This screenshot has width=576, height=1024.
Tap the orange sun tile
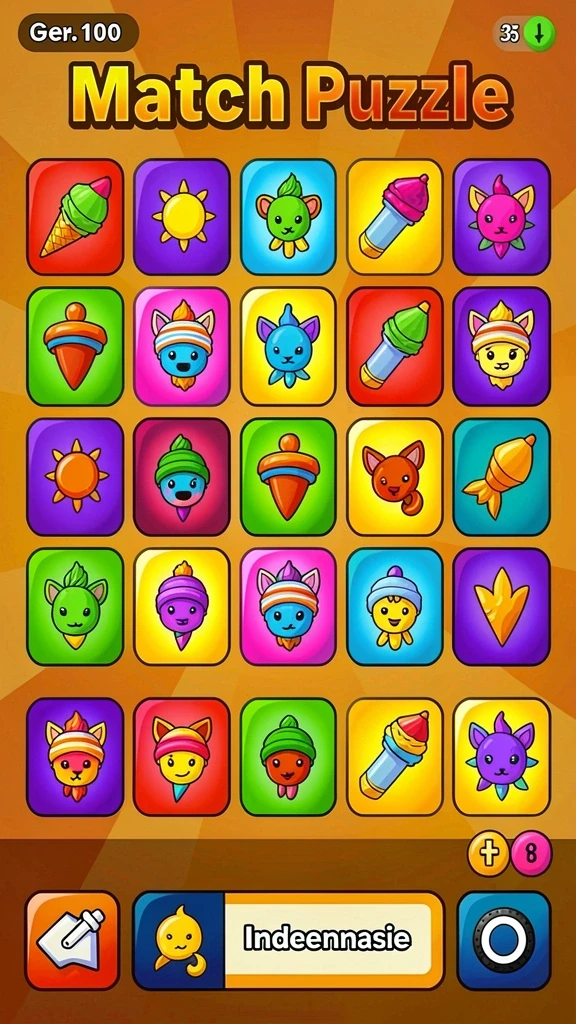pos(75,477)
